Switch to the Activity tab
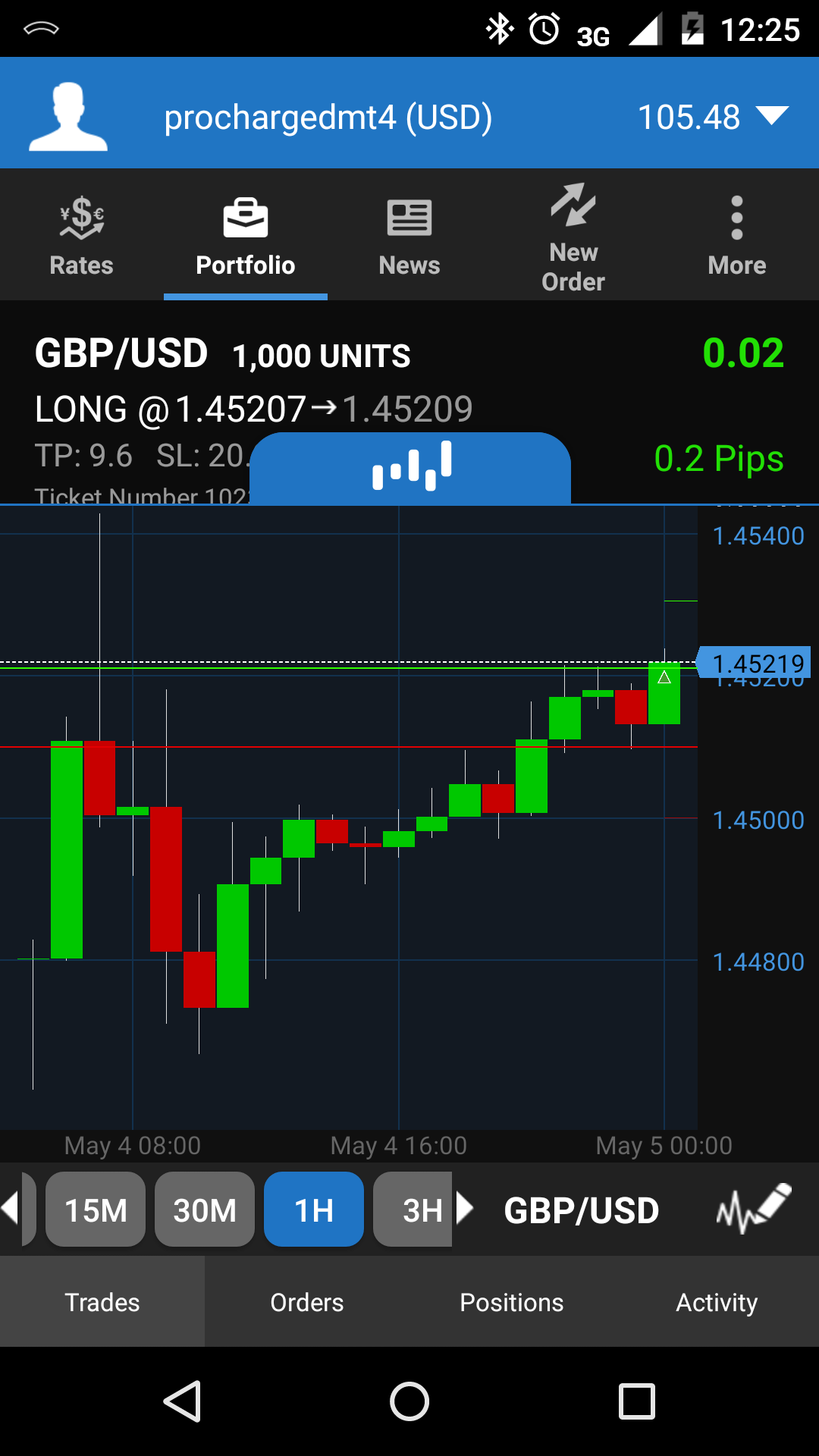Screen dimensions: 819x1456 click(x=717, y=1302)
